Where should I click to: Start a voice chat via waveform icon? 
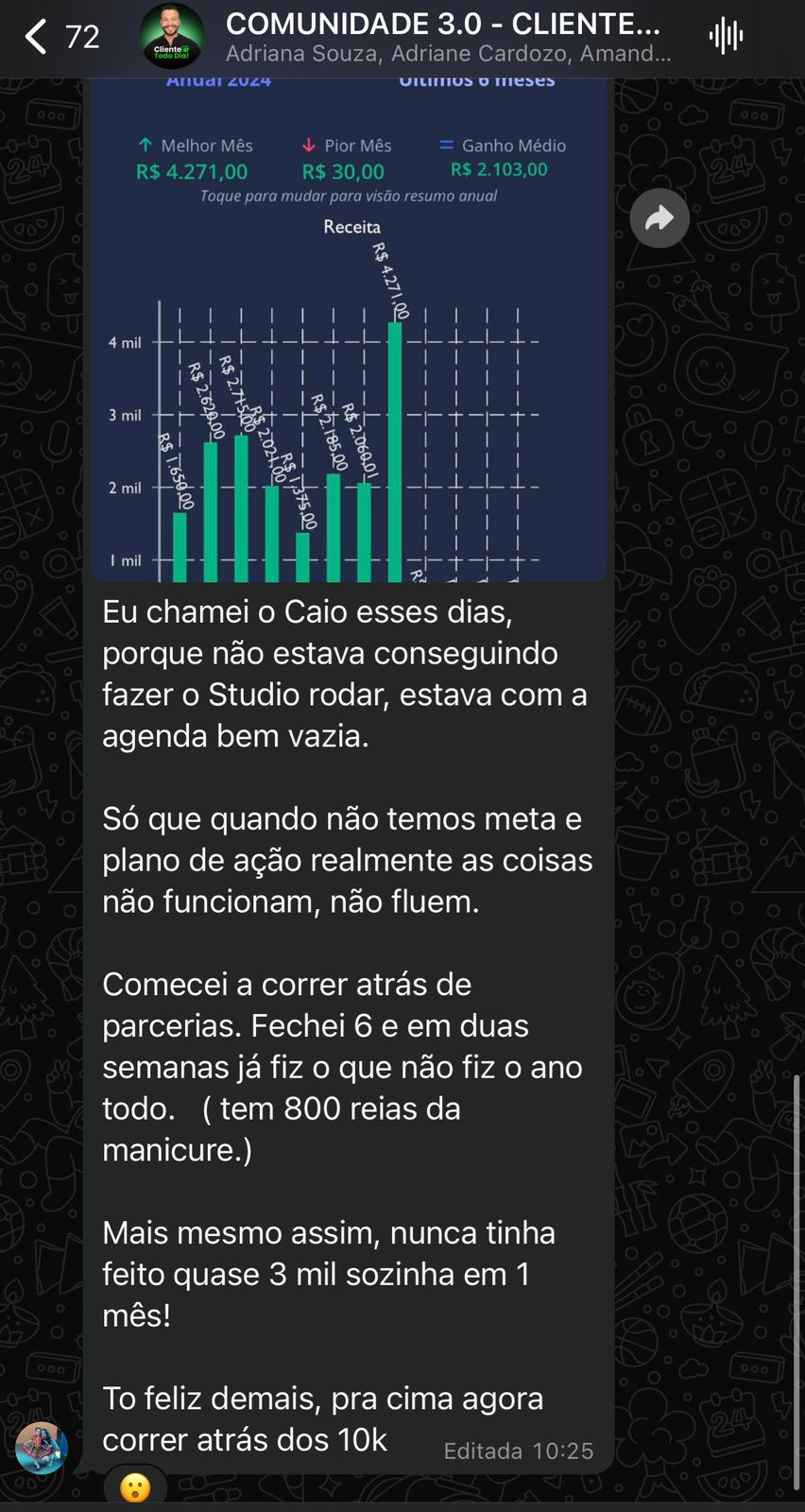[x=726, y=37]
